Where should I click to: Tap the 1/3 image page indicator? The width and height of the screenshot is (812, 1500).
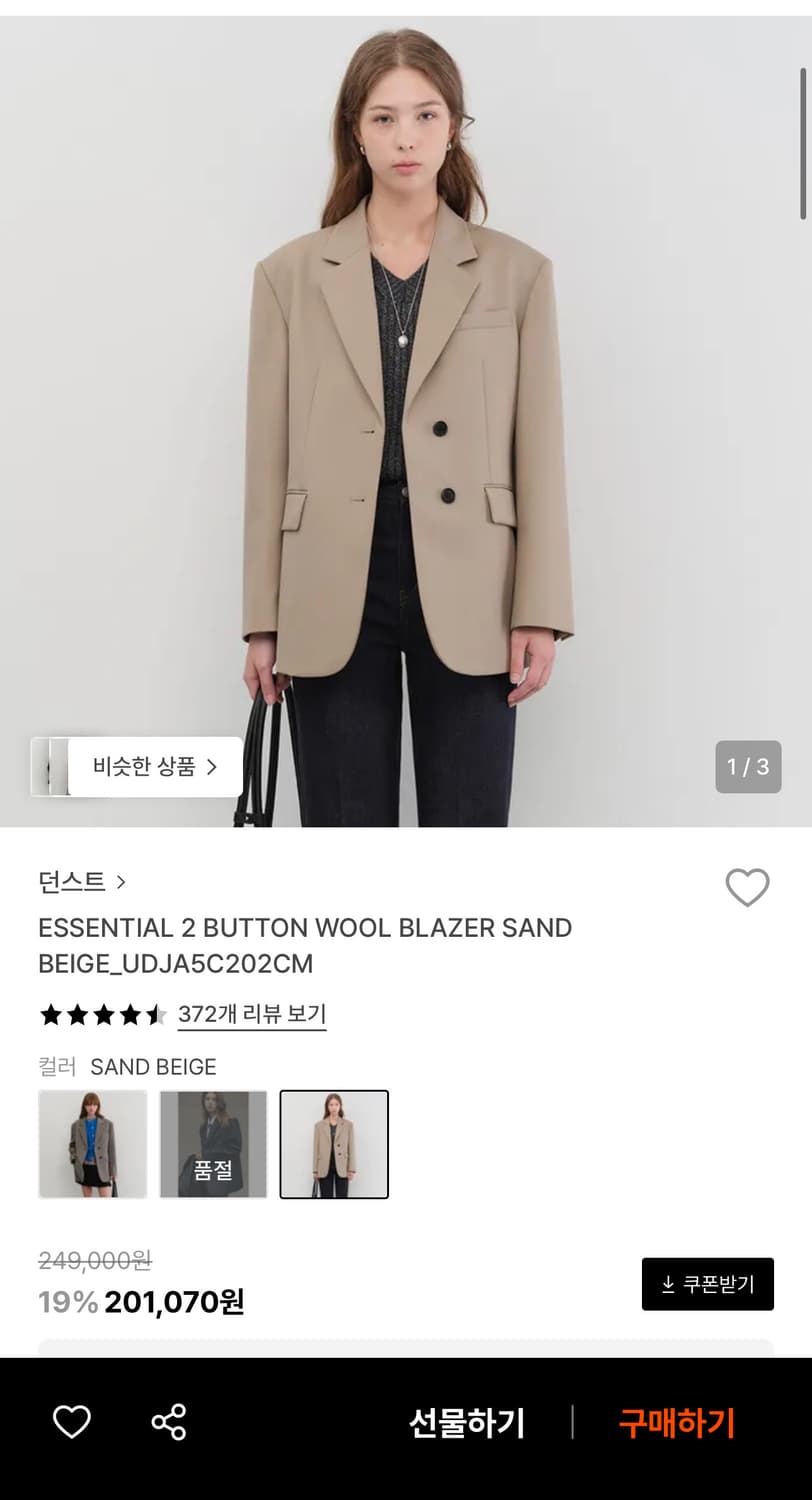pyautogui.click(x=748, y=766)
